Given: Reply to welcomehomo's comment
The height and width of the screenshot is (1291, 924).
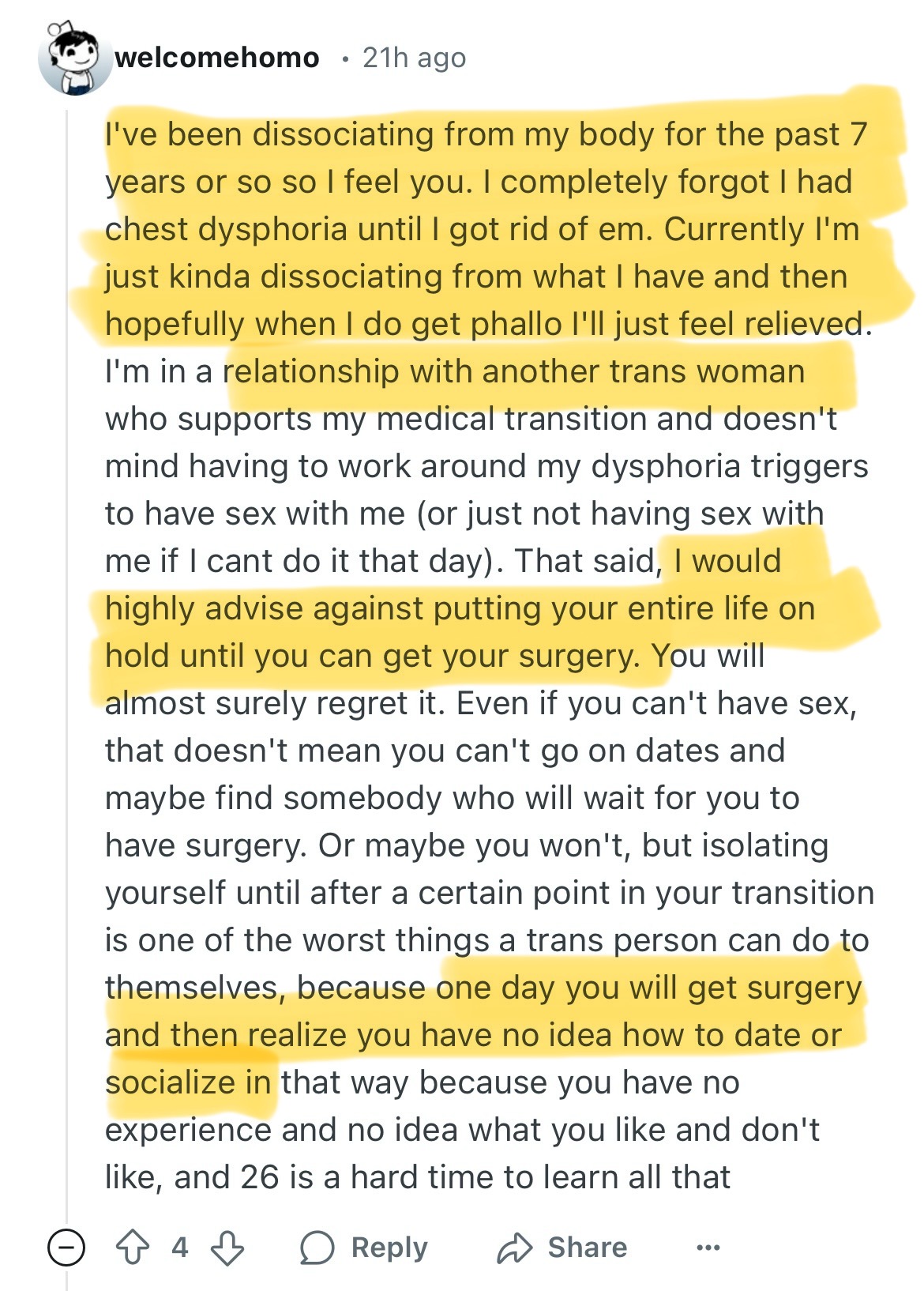Looking at the screenshot, I should 364,1248.
